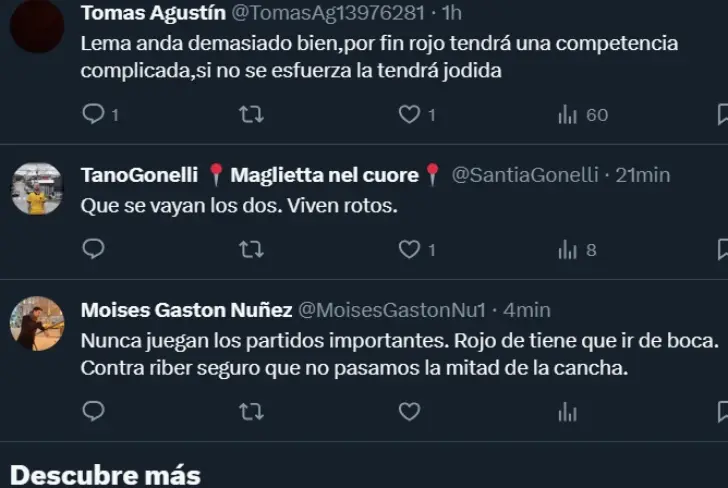Image resolution: width=728 pixels, height=488 pixels.
Task: Retweet Moises Gaston Nuñez's tweet
Action: tap(252, 411)
